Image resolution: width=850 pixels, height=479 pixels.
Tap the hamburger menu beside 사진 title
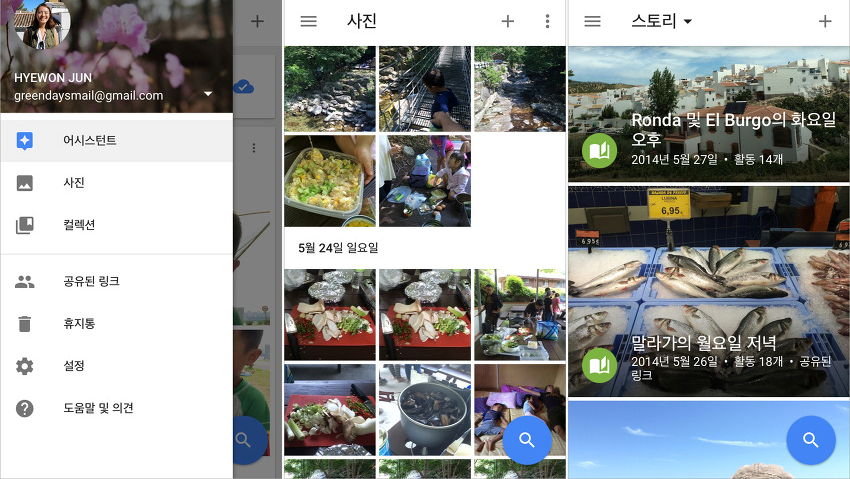308,21
